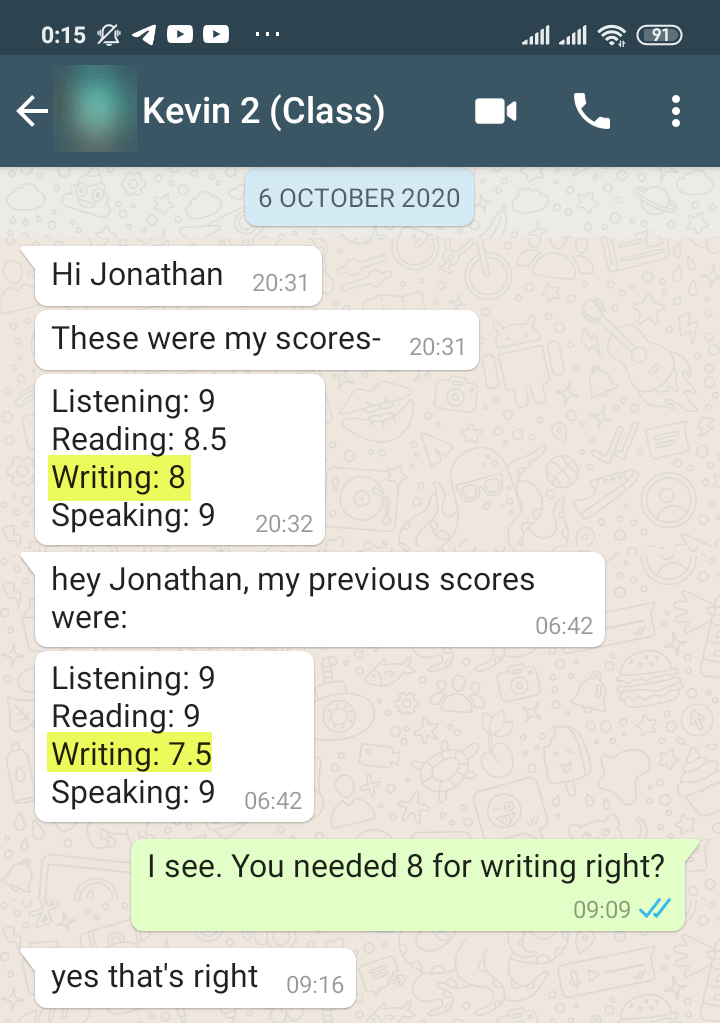
Task: View Kevin 2's profile picture
Action: 96,109
